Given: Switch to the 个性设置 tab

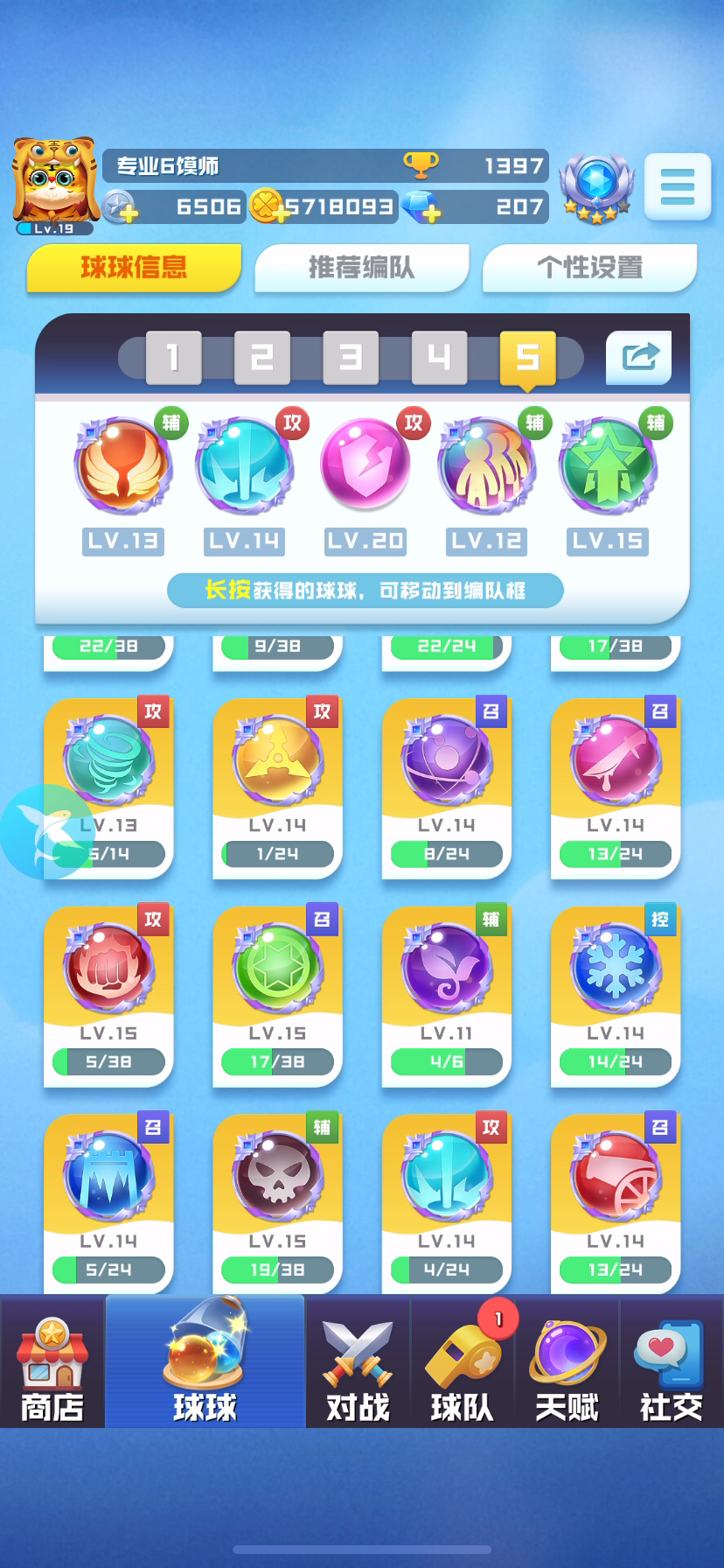Looking at the screenshot, I should click(x=589, y=267).
